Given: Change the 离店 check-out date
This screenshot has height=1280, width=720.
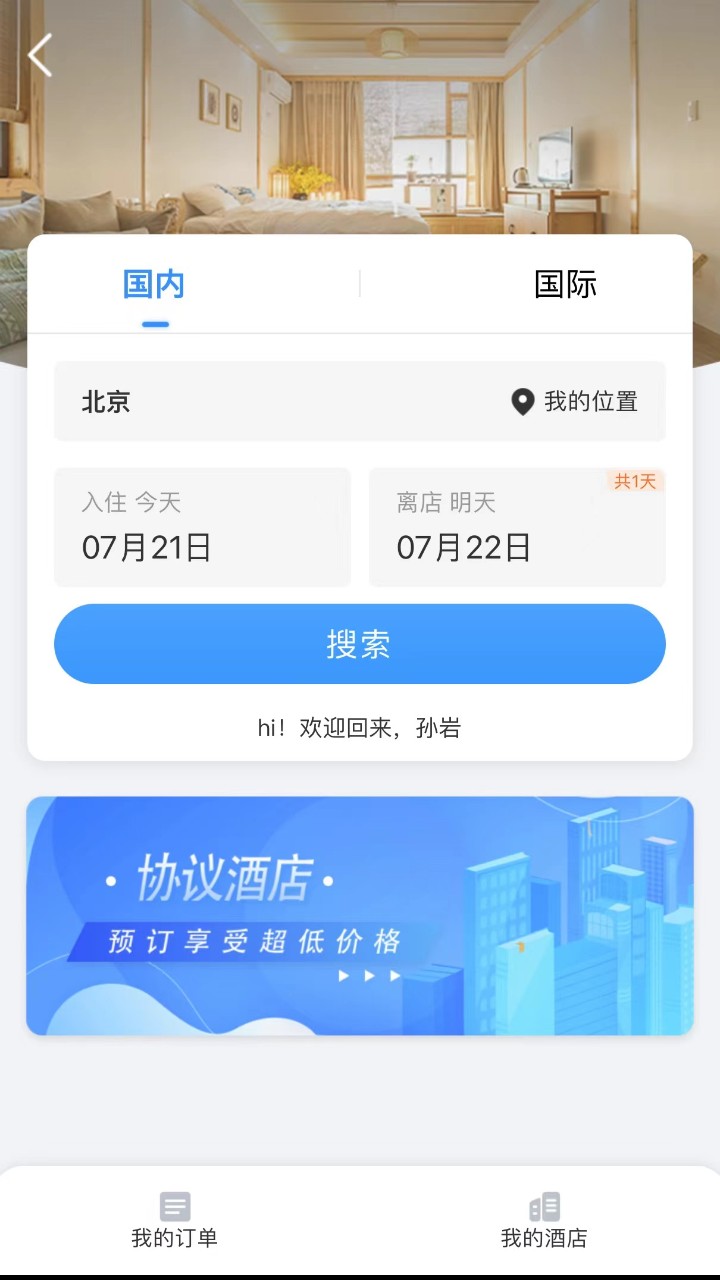Looking at the screenshot, I should click(516, 528).
